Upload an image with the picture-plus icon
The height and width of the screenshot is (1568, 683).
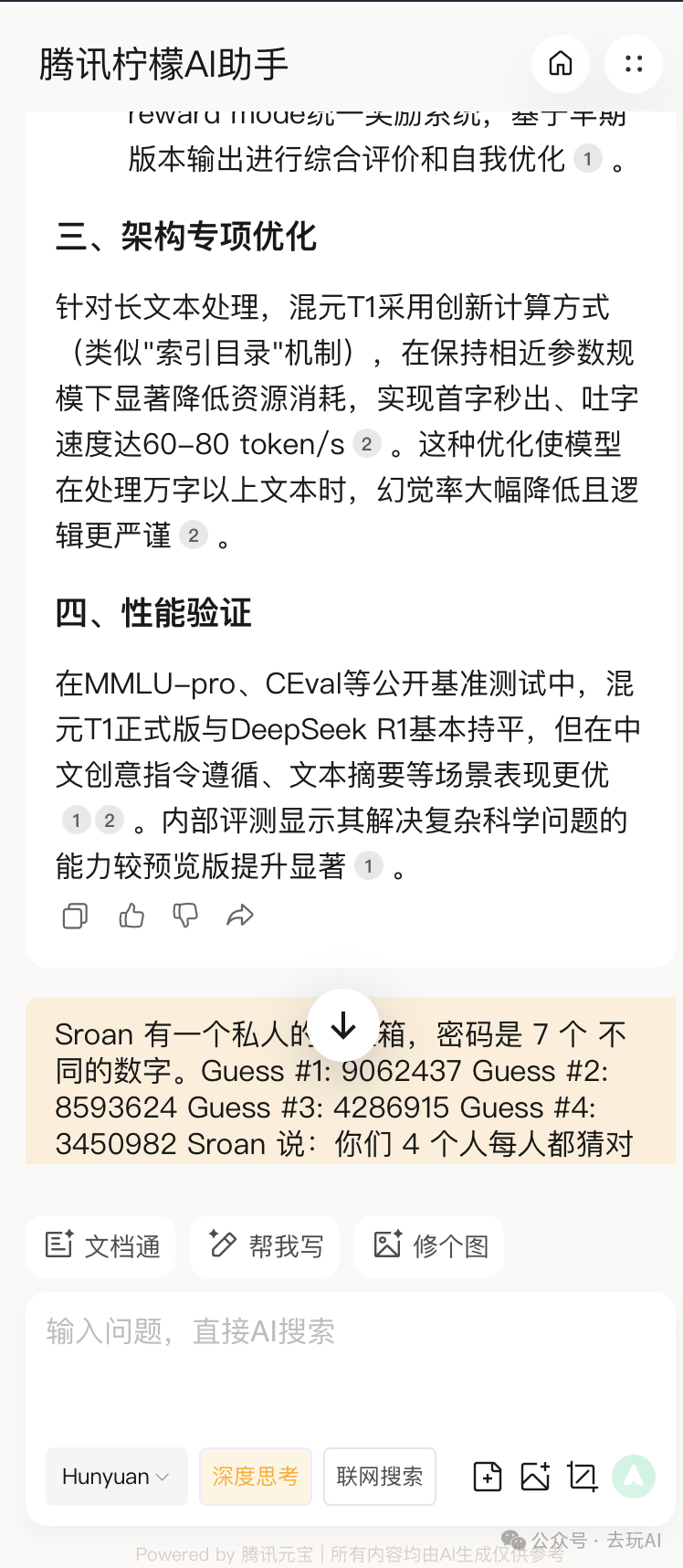[x=535, y=1477]
